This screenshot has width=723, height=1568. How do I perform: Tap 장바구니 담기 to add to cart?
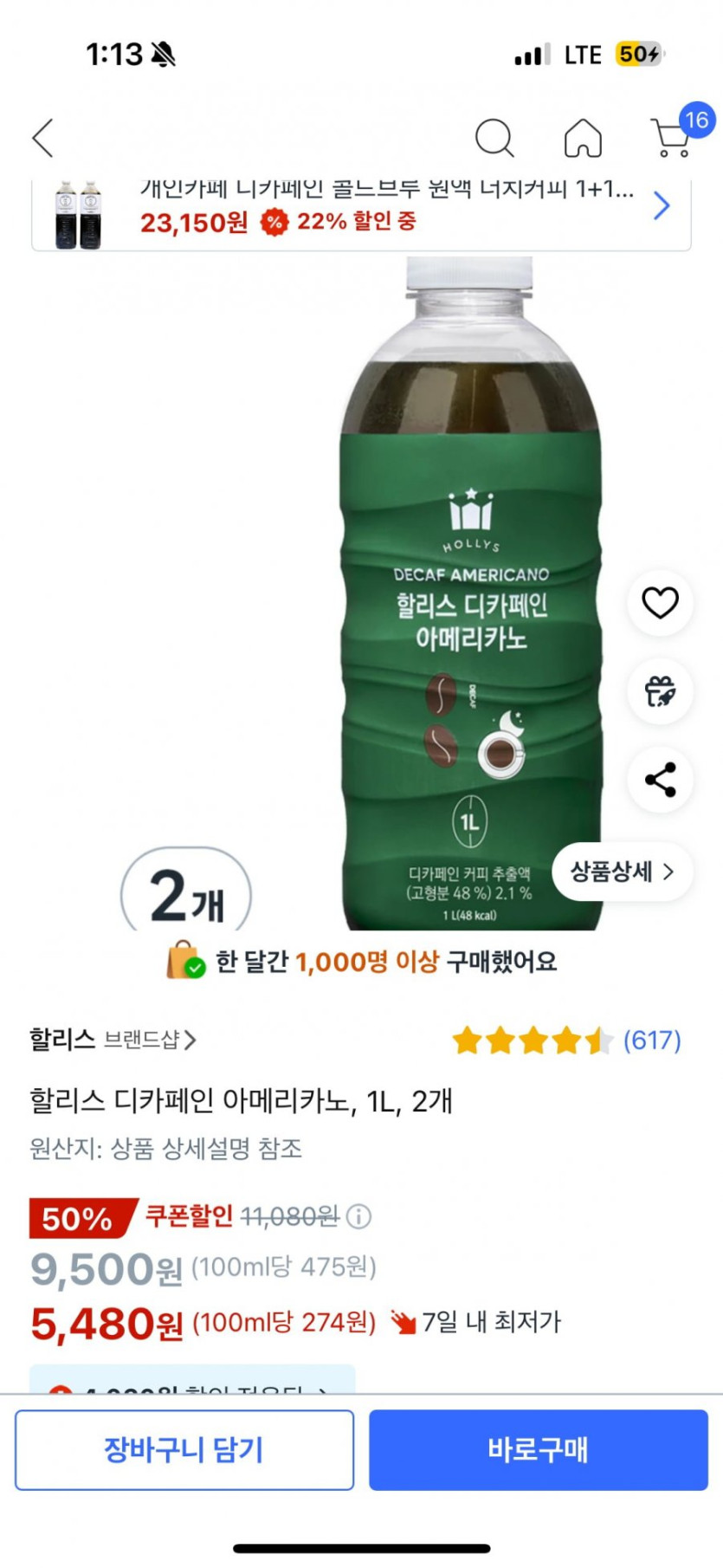click(x=184, y=1450)
